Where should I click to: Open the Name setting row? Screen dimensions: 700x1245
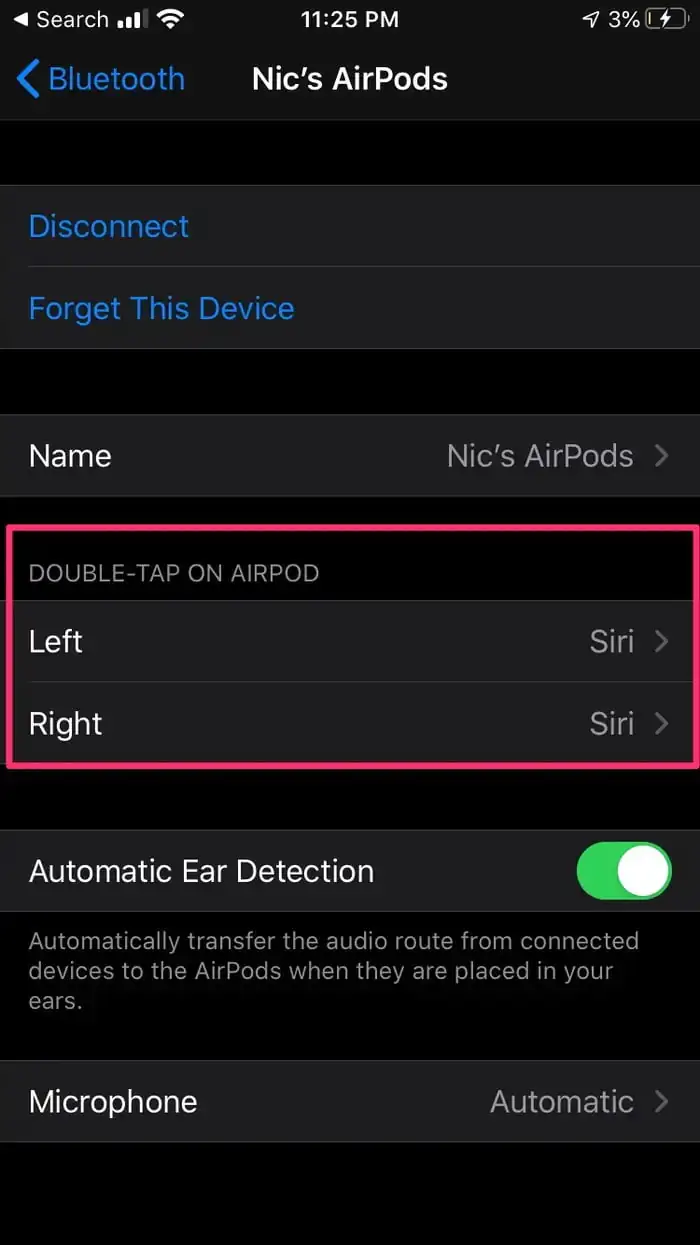click(x=350, y=456)
